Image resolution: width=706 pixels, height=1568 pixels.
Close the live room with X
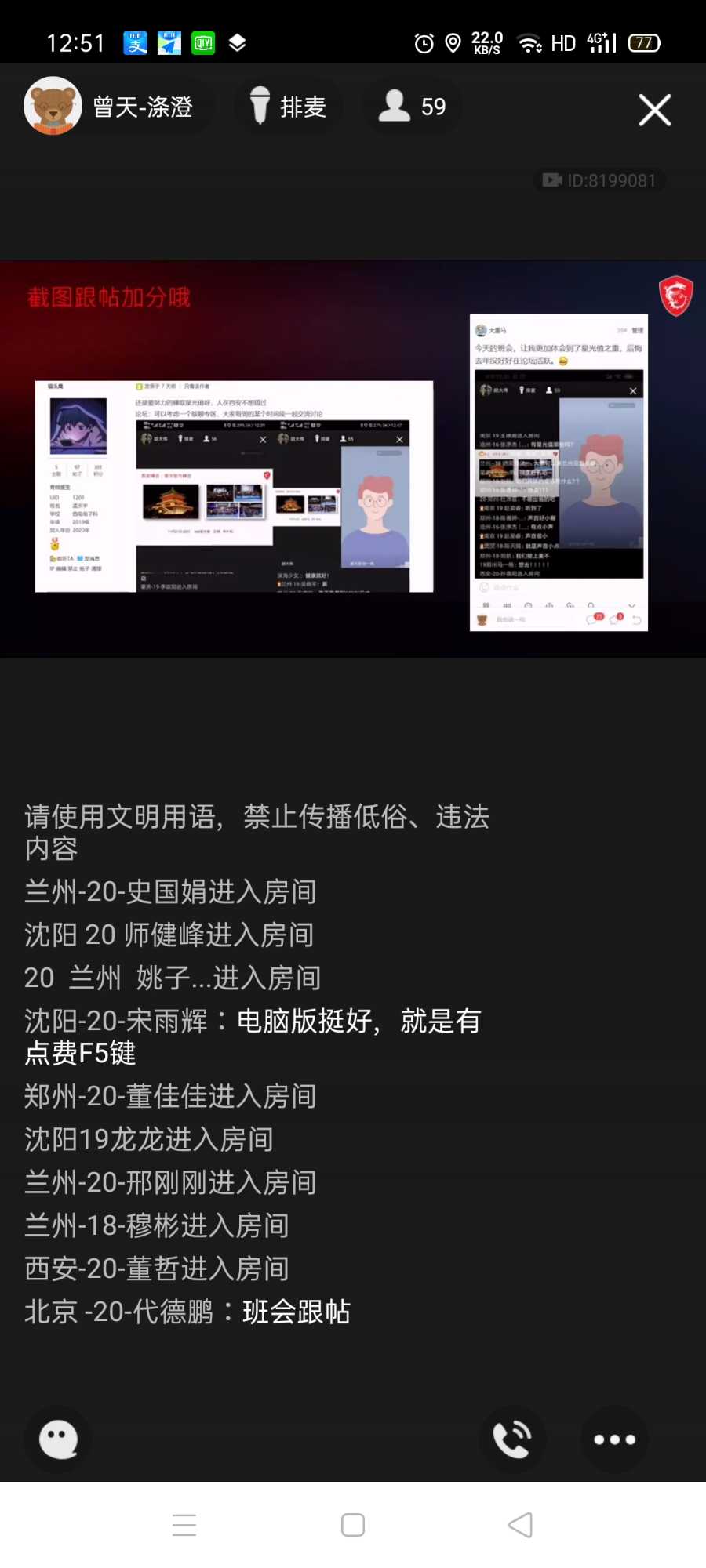pyautogui.click(x=654, y=110)
